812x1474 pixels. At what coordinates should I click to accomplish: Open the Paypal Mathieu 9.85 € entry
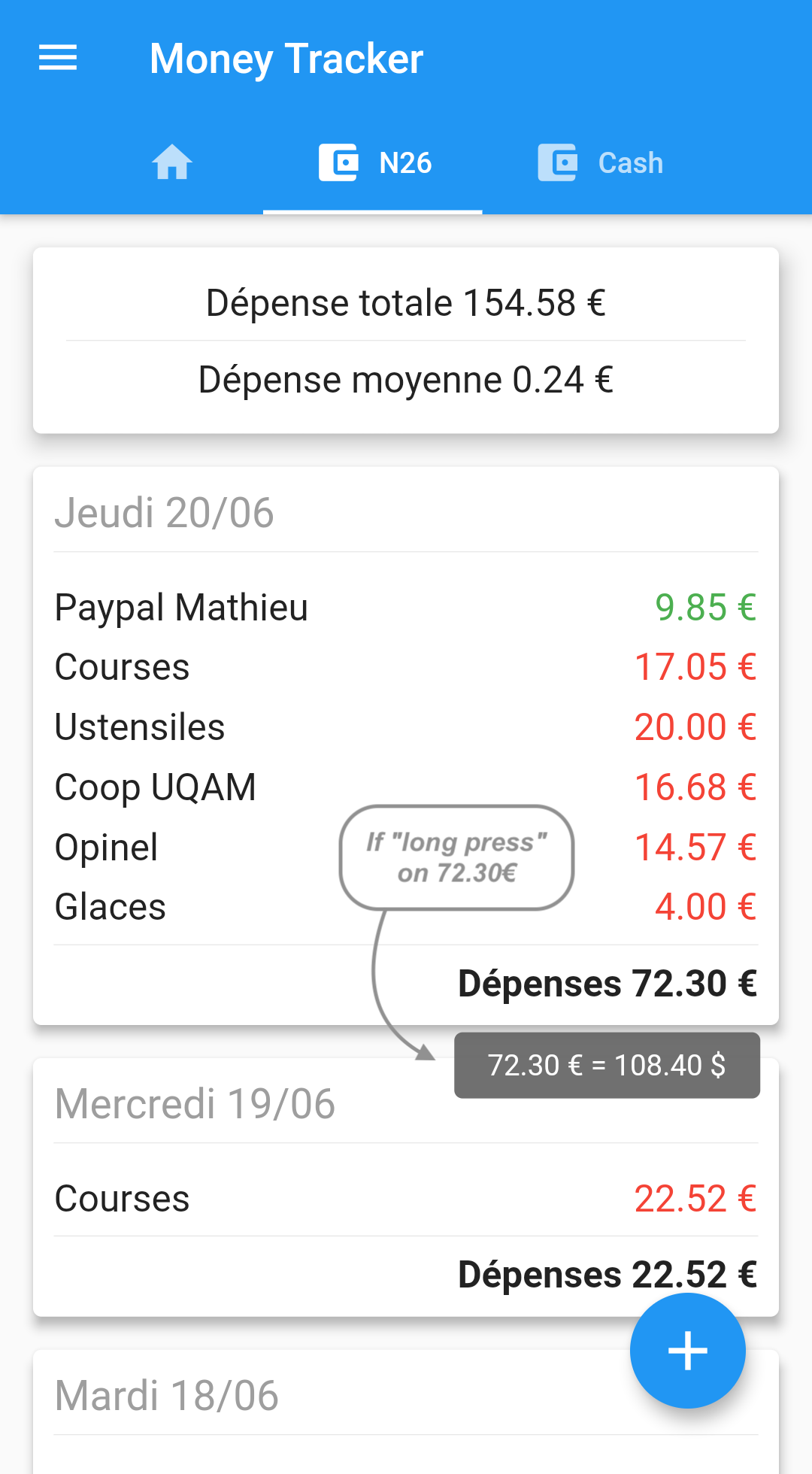pos(406,608)
